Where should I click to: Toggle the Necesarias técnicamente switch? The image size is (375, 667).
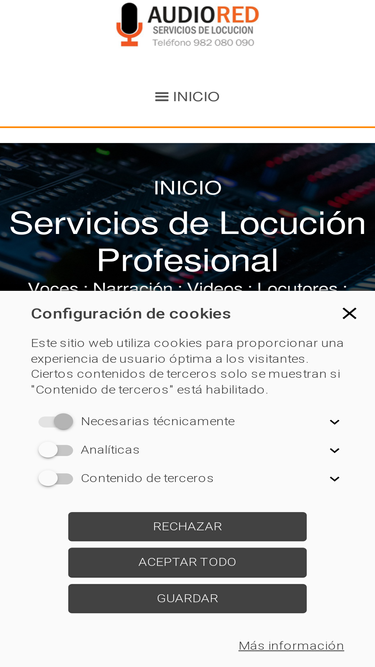(56, 422)
